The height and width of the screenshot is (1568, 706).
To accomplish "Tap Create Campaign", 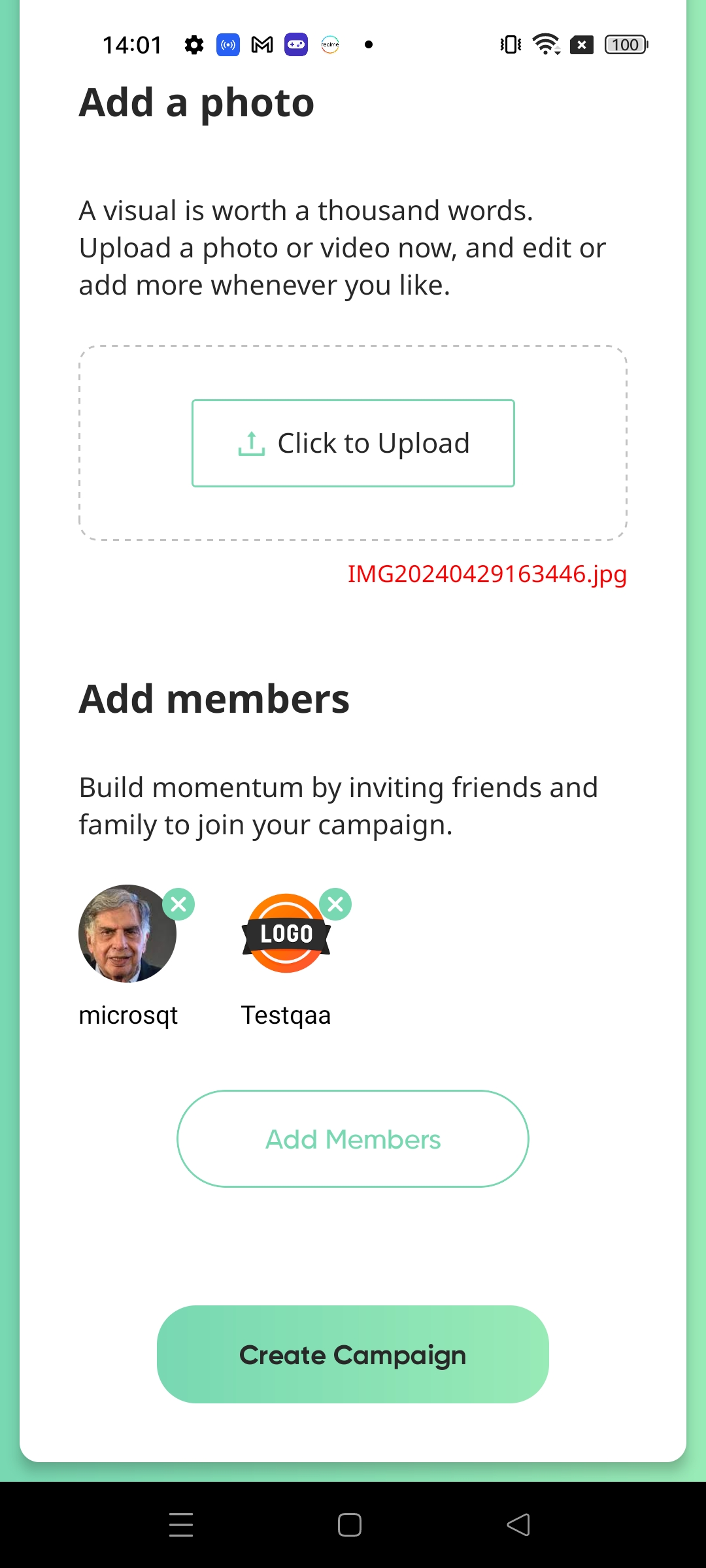I will coord(353,1354).
